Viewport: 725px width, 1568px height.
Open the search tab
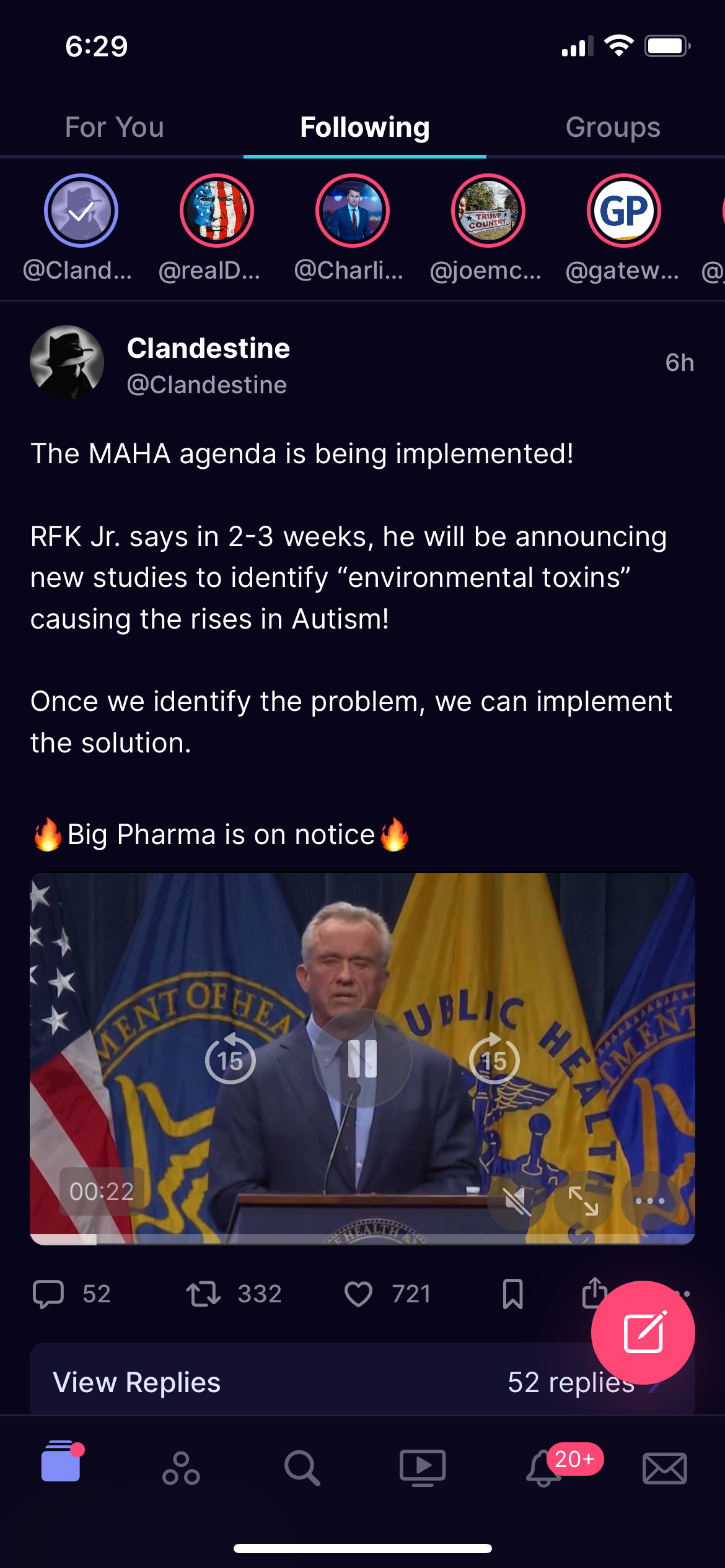[302, 1468]
